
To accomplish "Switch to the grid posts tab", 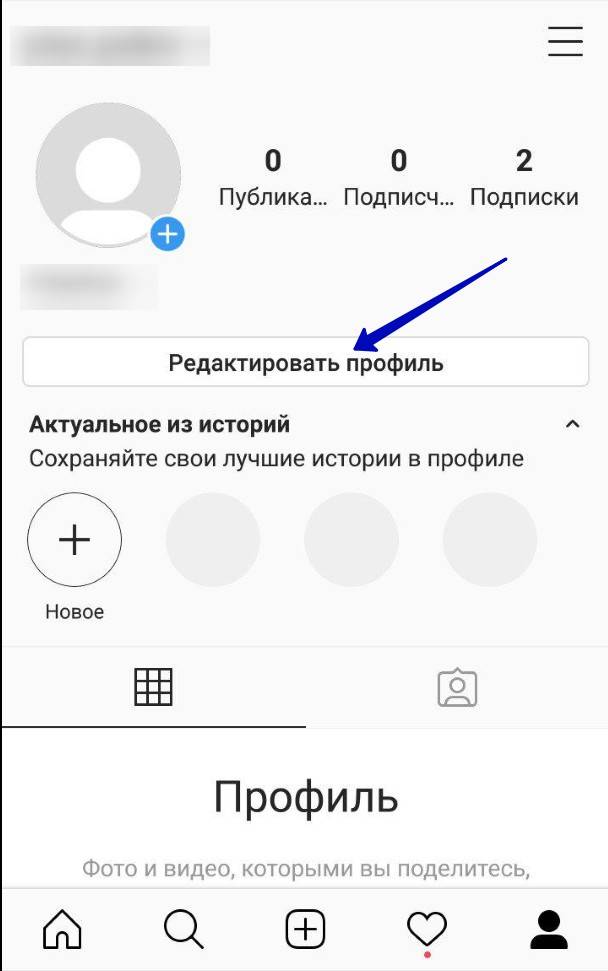I will pyautogui.click(x=153, y=687).
